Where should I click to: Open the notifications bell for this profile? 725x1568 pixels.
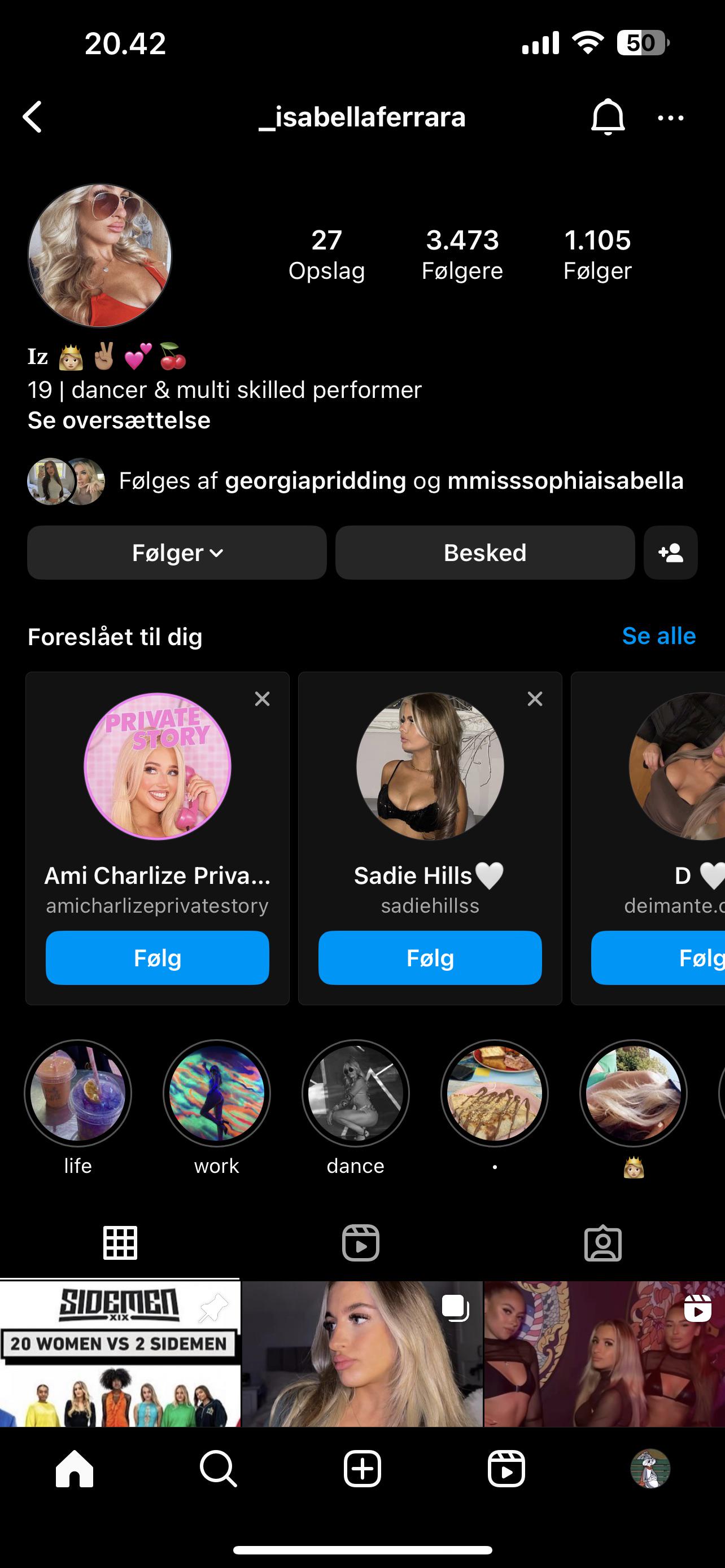pos(608,116)
